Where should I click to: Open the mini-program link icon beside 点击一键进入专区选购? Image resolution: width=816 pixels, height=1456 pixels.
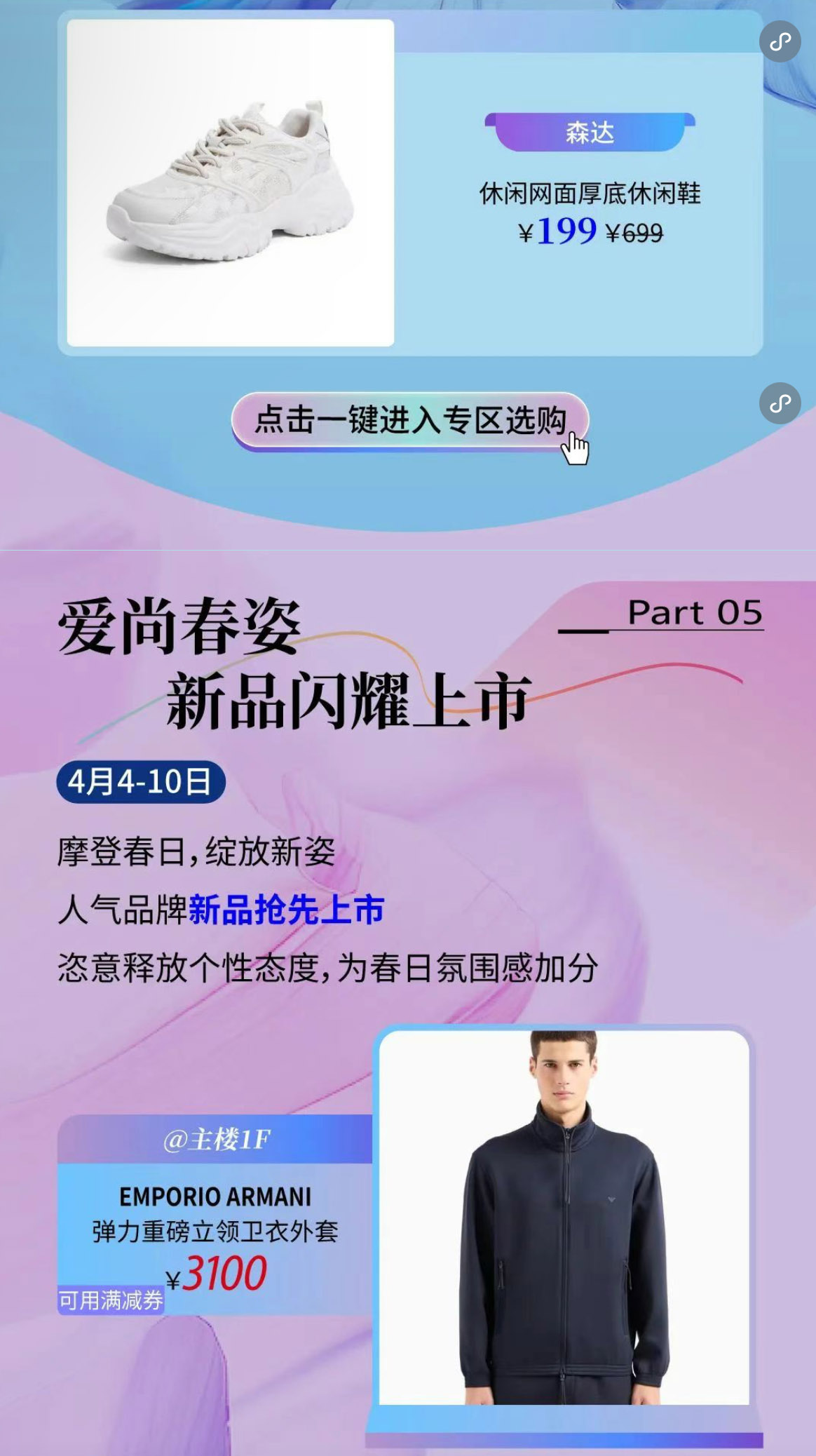pos(780,403)
